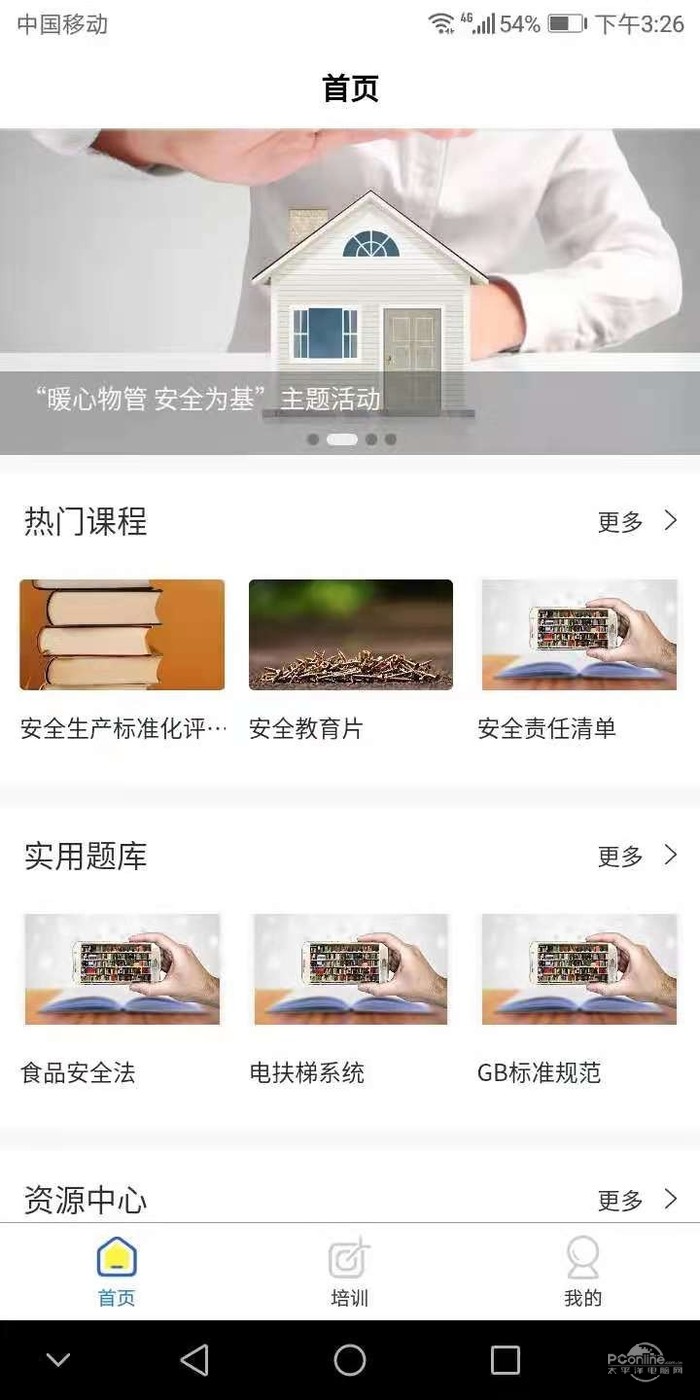Open the recent apps overview

coord(505,1360)
